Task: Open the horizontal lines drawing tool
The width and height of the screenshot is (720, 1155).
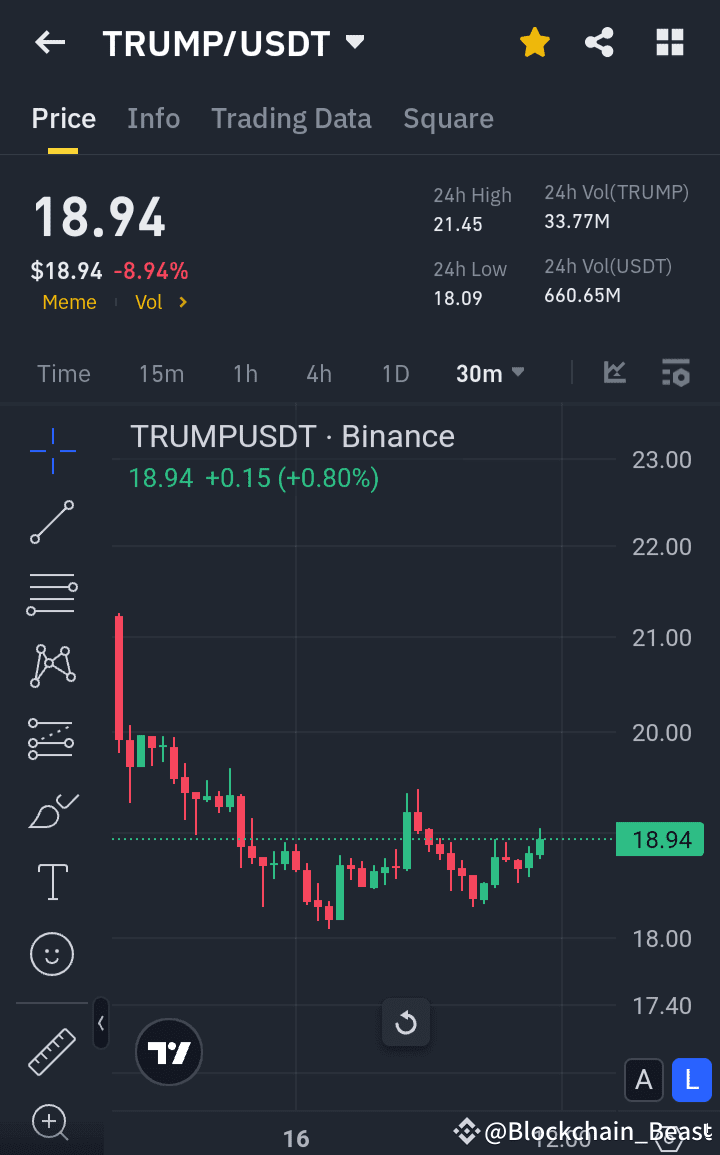Action: [x=50, y=593]
